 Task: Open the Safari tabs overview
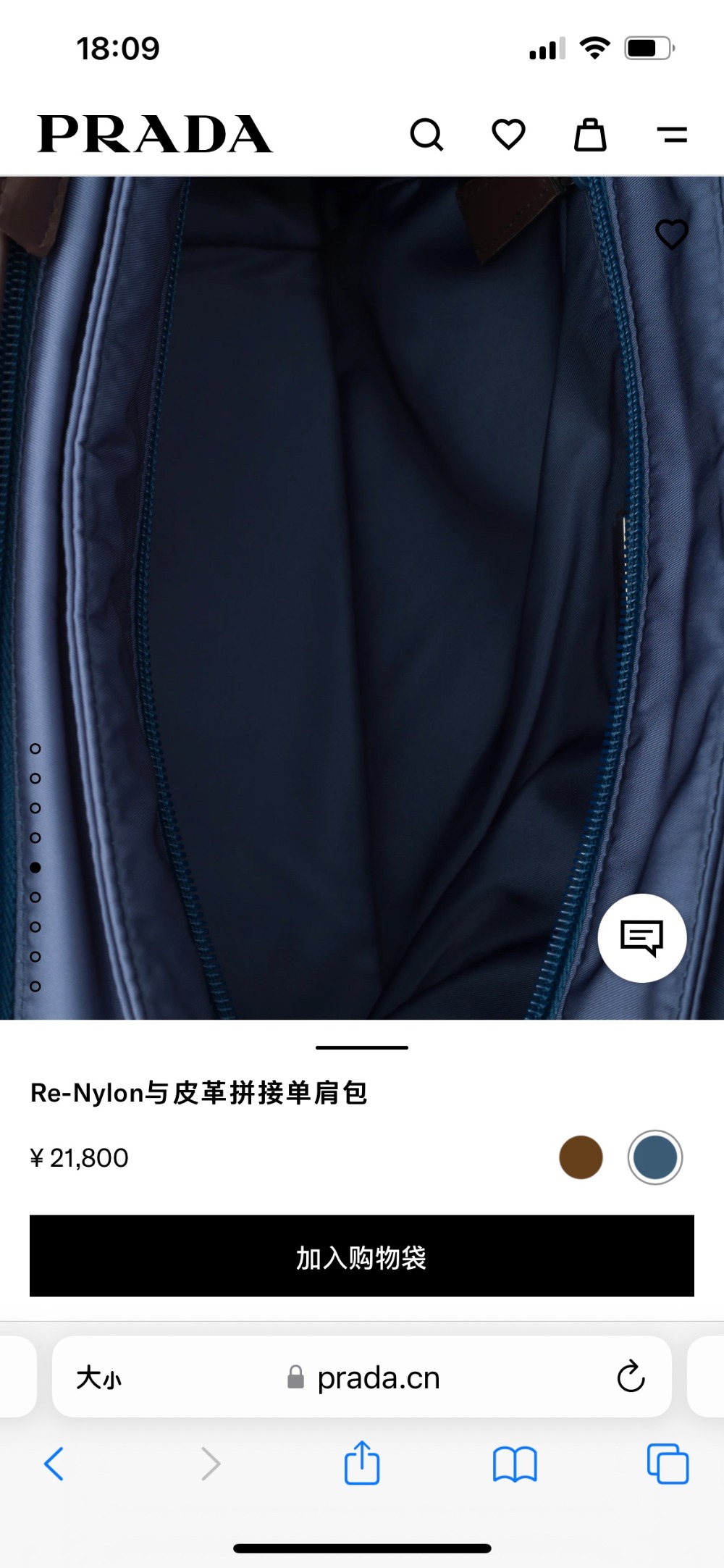(x=668, y=1464)
